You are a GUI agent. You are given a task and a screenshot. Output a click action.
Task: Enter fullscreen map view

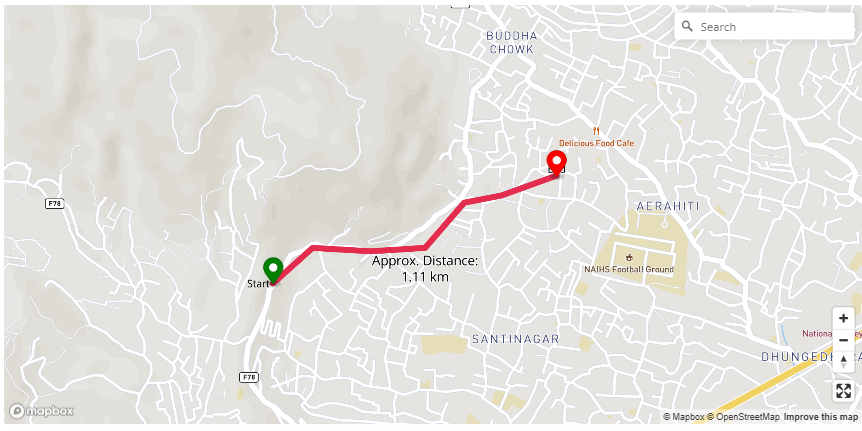(x=843, y=391)
